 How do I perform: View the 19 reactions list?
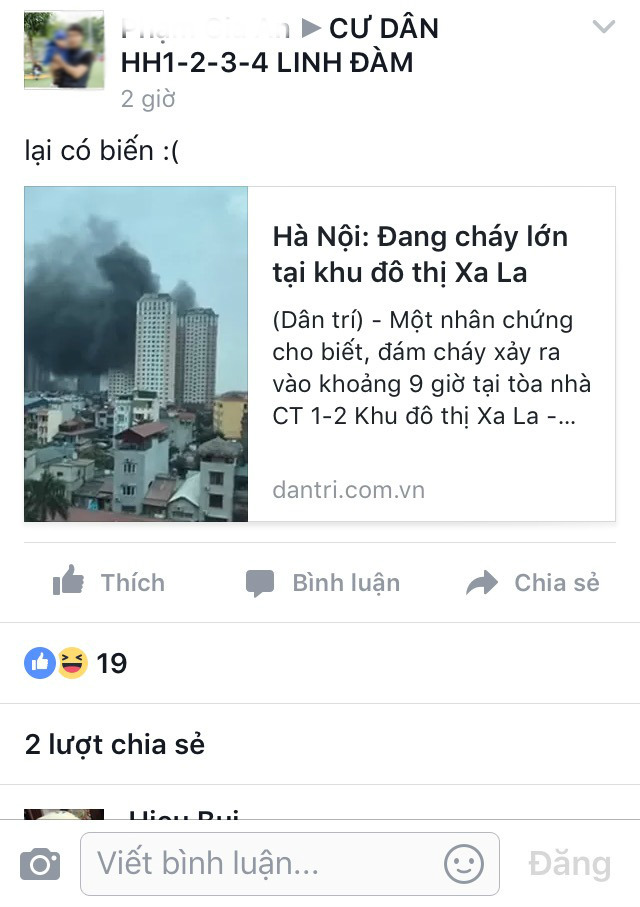76,662
